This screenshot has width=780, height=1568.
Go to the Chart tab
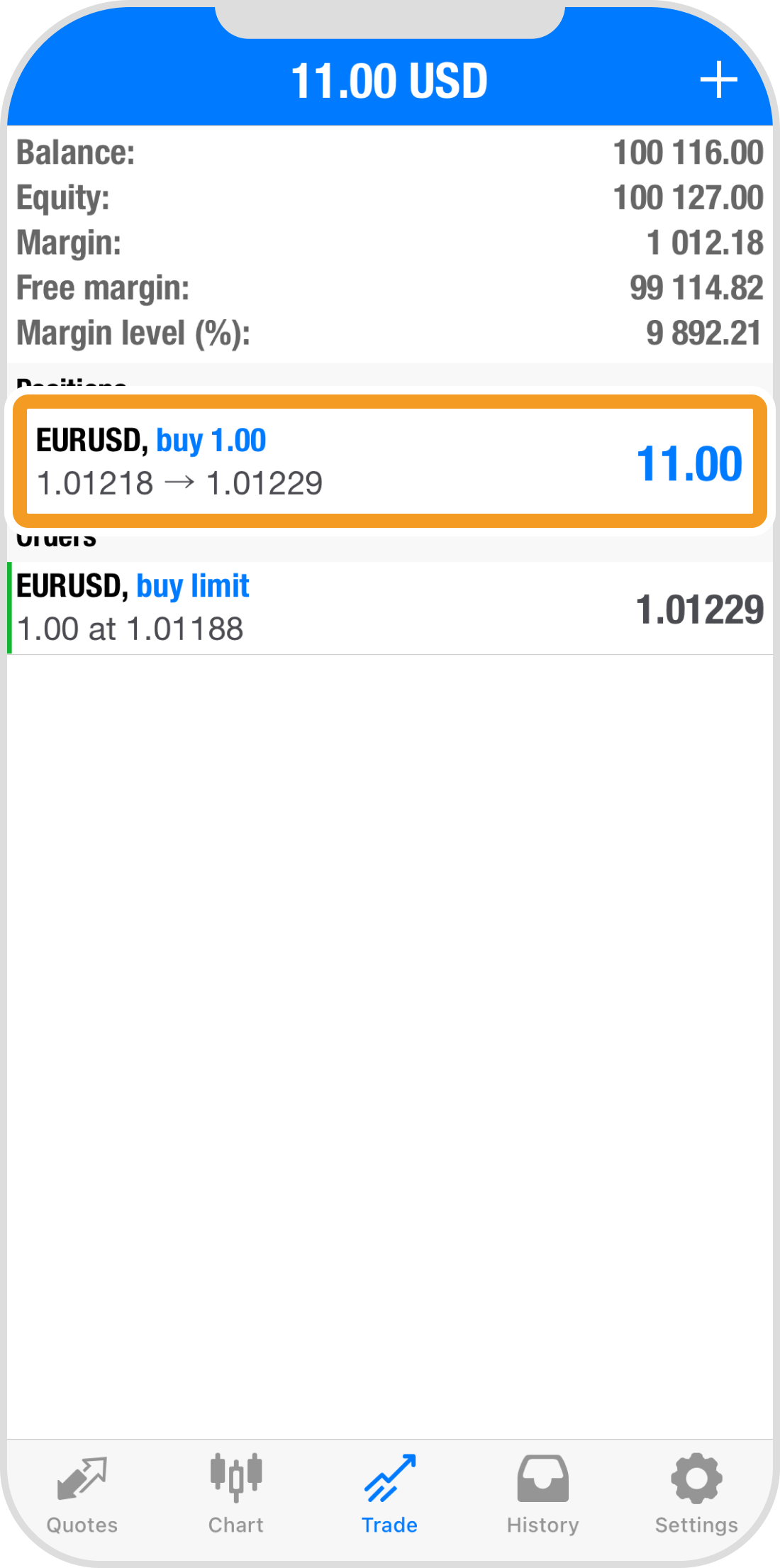(x=235, y=1491)
